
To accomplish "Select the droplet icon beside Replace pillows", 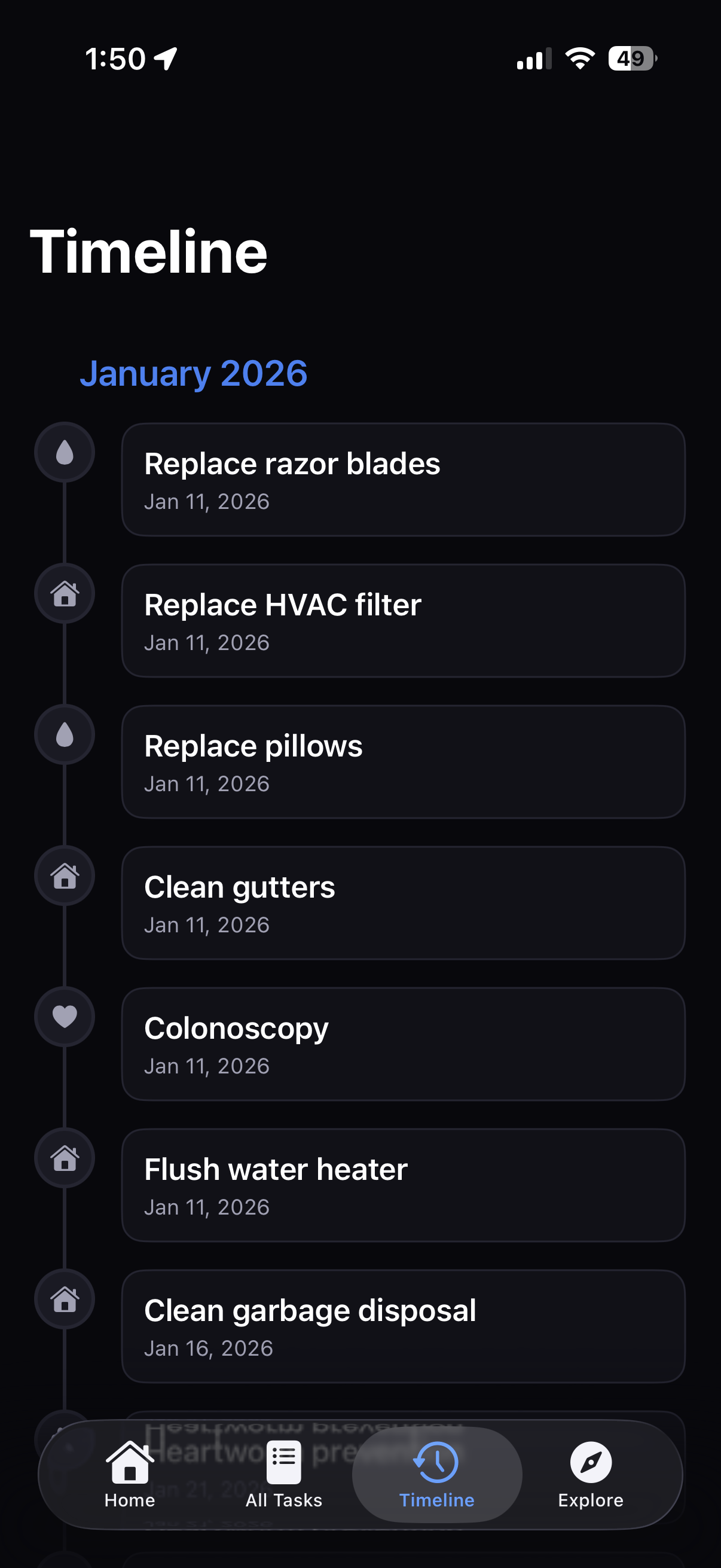I will click(64, 735).
